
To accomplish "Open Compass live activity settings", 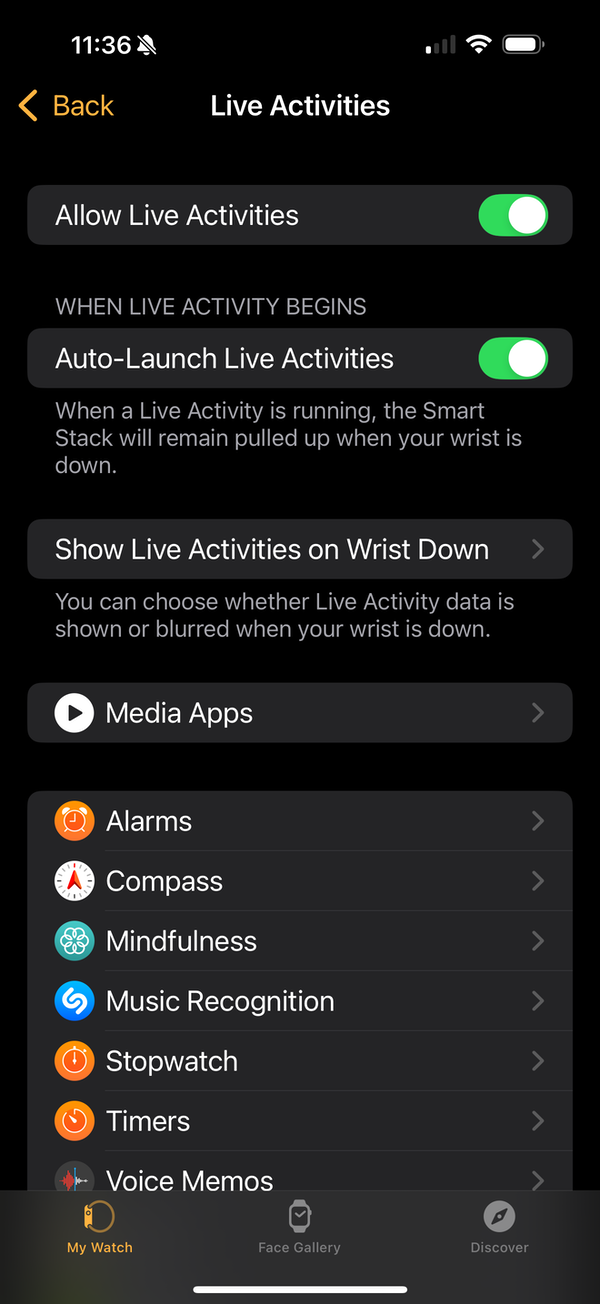I will [x=300, y=881].
